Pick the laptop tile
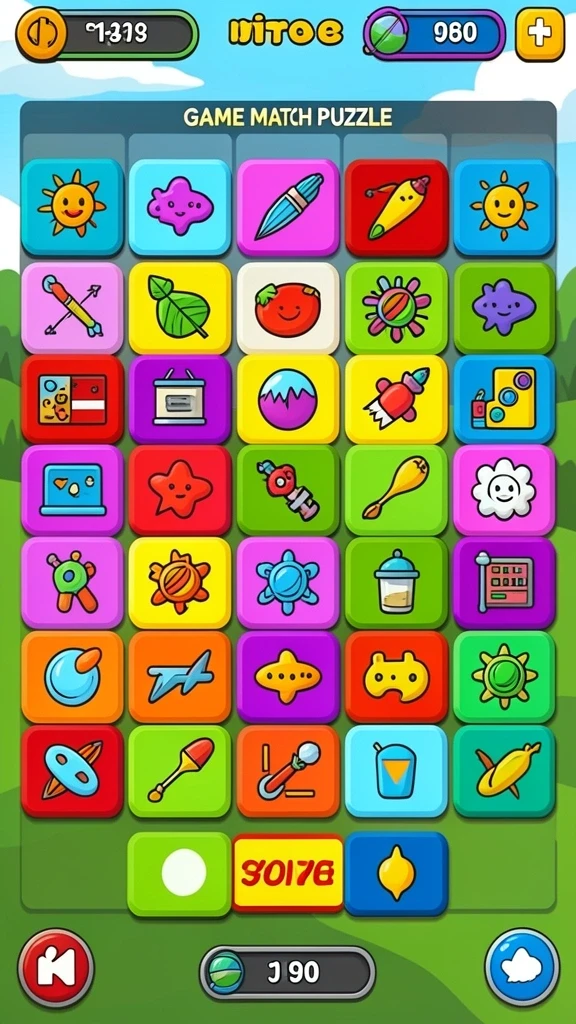The image size is (576, 1024). click(72, 490)
